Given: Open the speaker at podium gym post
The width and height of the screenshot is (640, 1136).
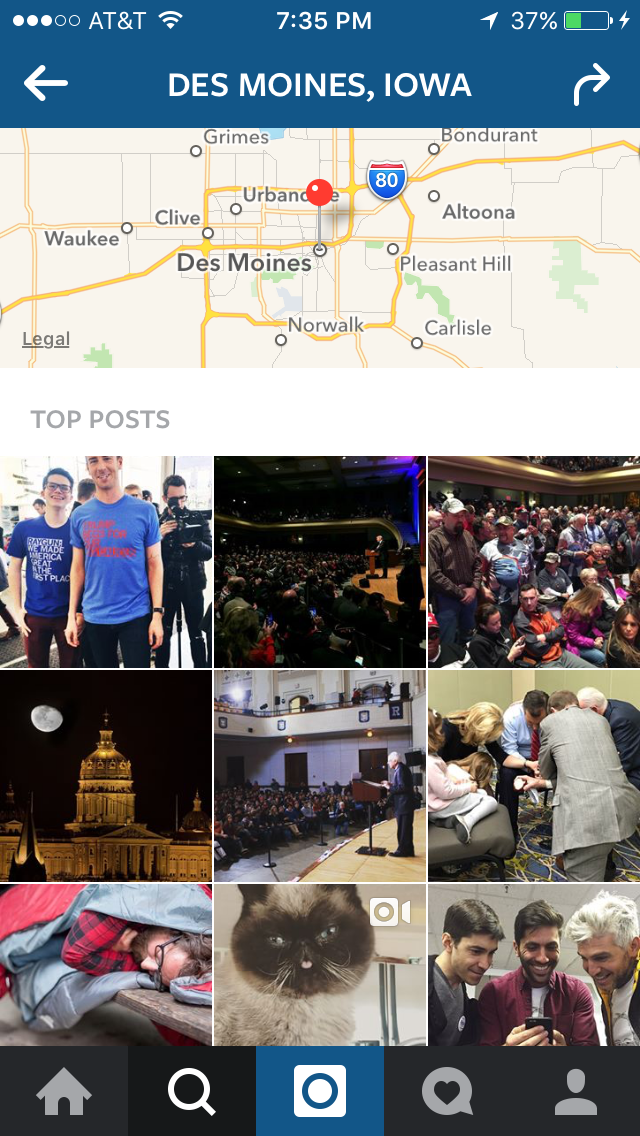Looking at the screenshot, I should 320,776.
